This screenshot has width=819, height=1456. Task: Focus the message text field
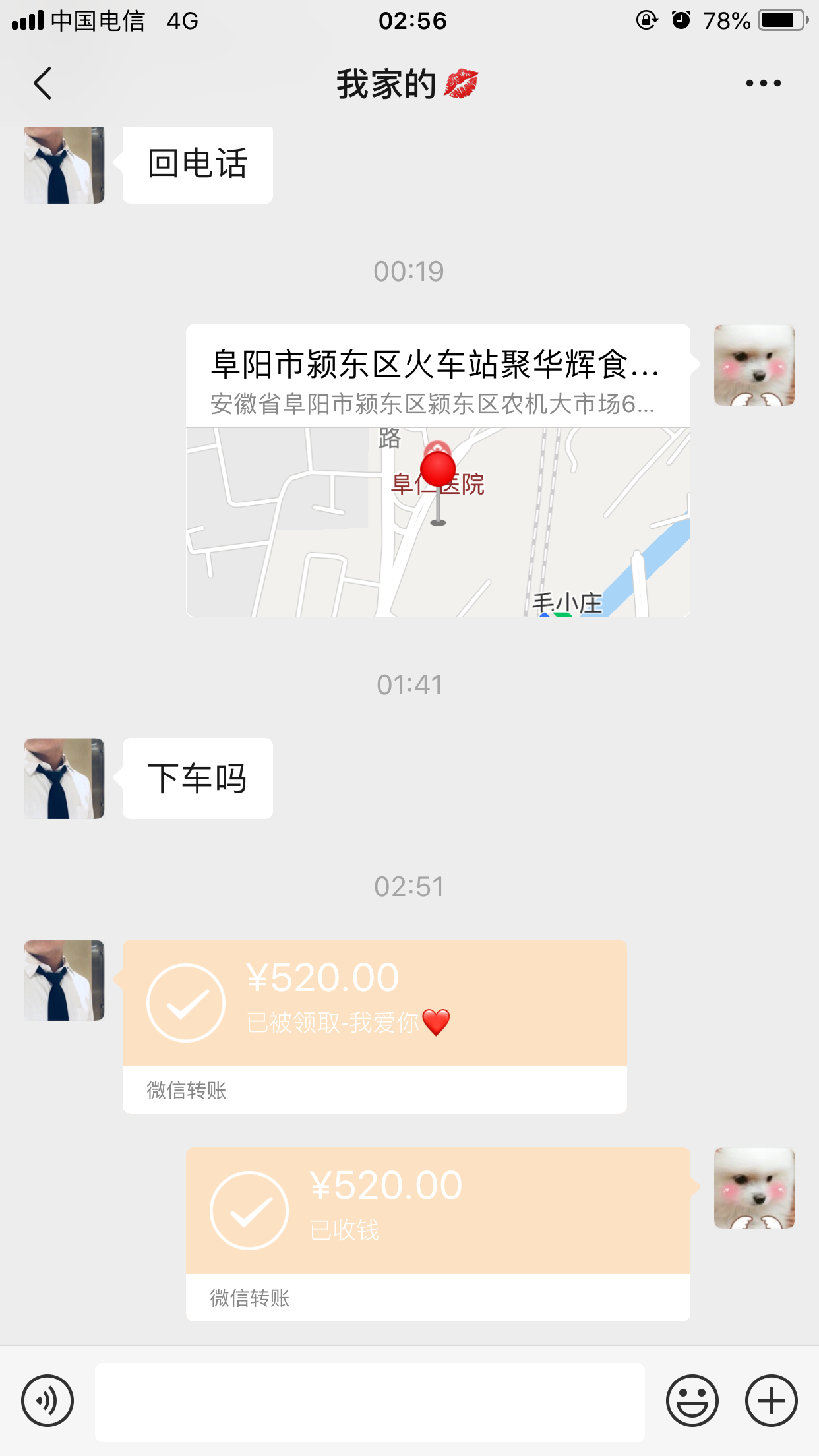tap(369, 1401)
